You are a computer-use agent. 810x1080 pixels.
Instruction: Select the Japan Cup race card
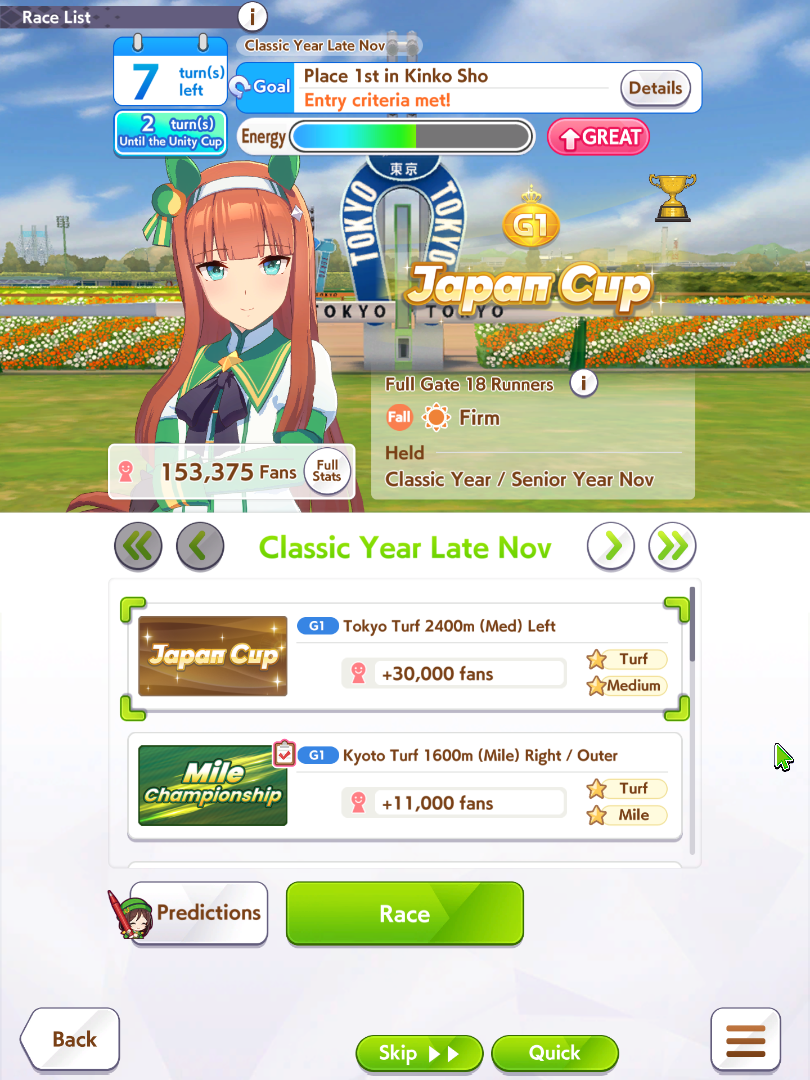(x=405, y=657)
